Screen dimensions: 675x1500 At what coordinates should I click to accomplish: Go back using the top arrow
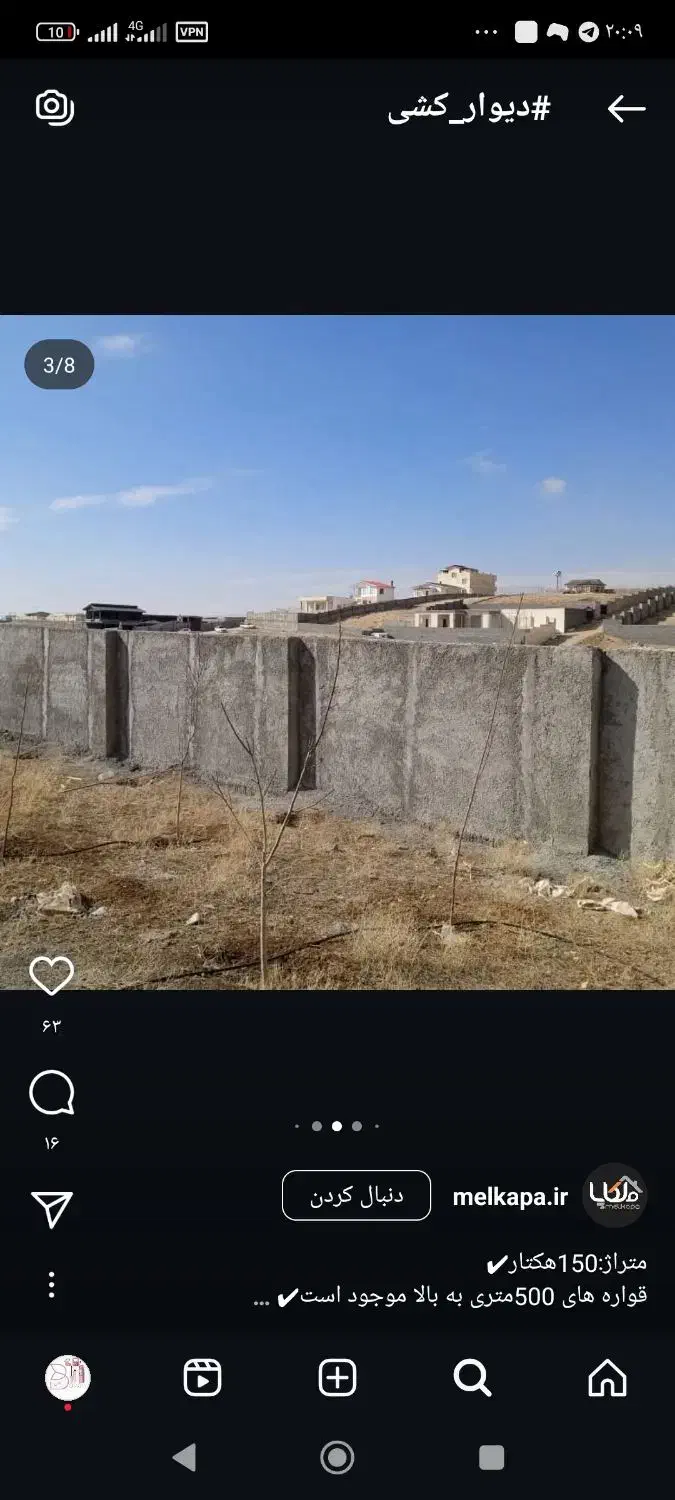pyautogui.click(x=626, y=109)
